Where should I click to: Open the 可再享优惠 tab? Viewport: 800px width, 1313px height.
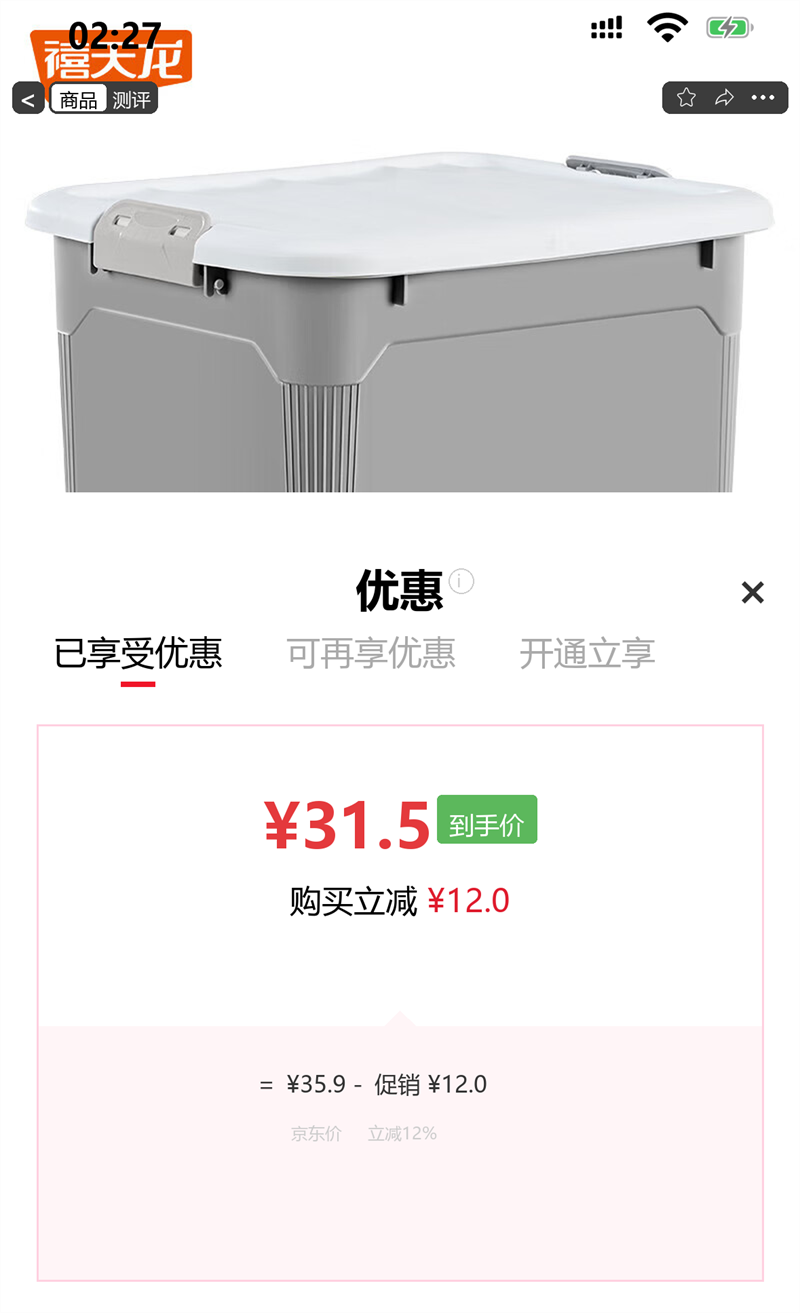374,654
